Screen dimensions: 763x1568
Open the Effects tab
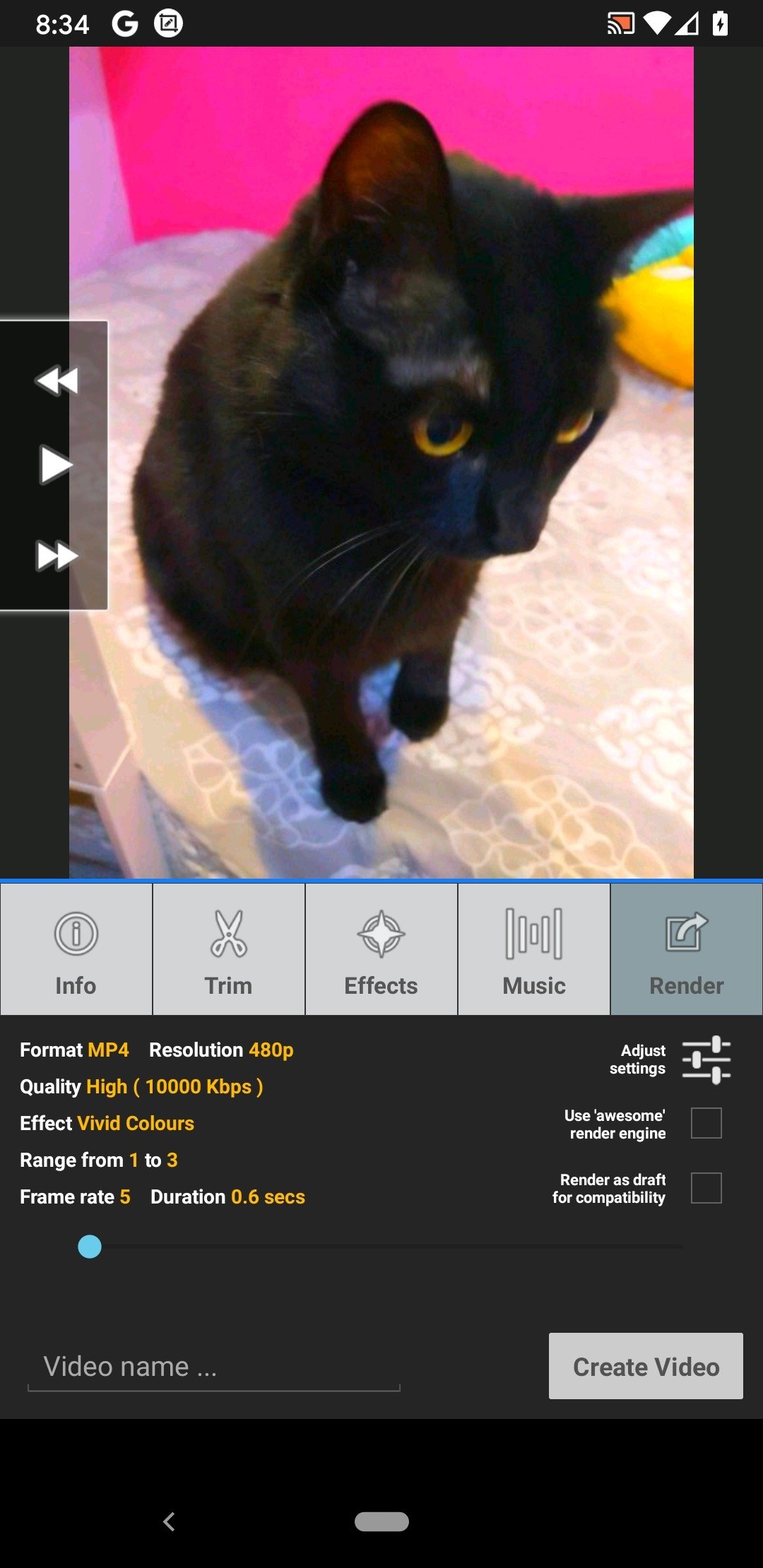381,949
